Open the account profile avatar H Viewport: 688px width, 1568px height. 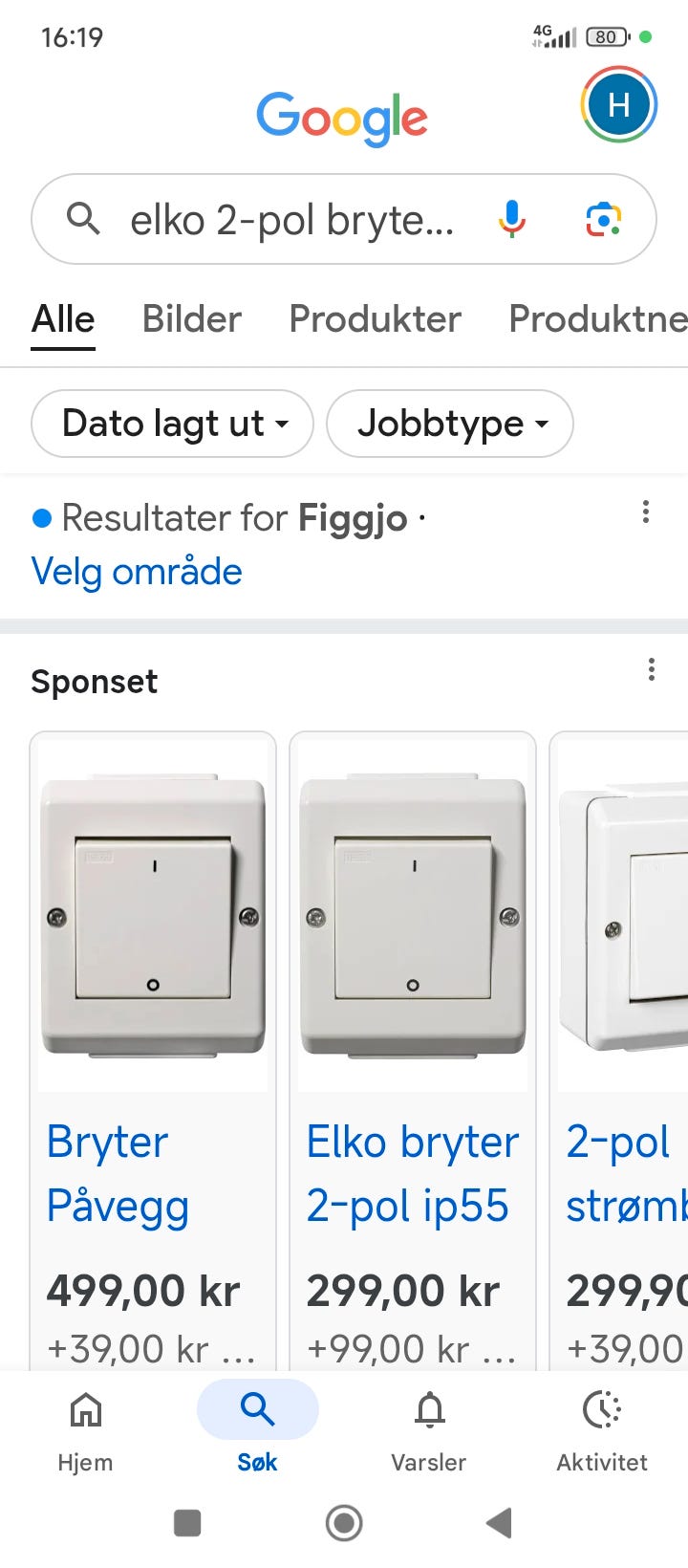(618, 104)
